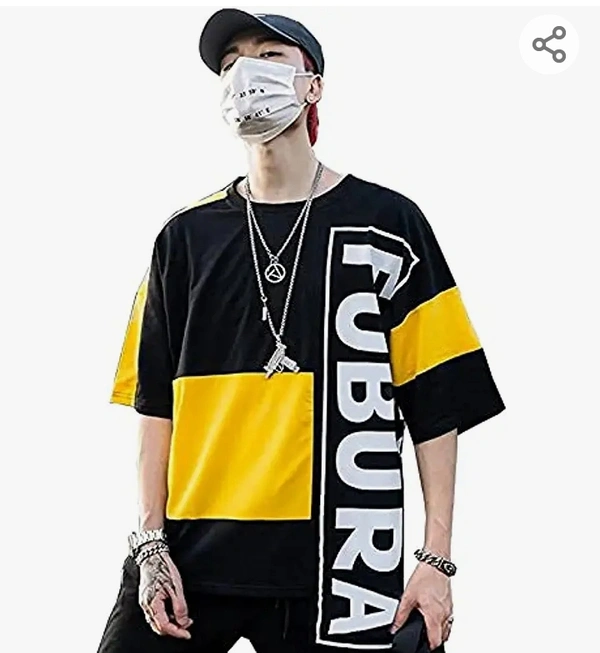Share this product
The height and width of the screenshot is (653, 600).
[549, 44]
